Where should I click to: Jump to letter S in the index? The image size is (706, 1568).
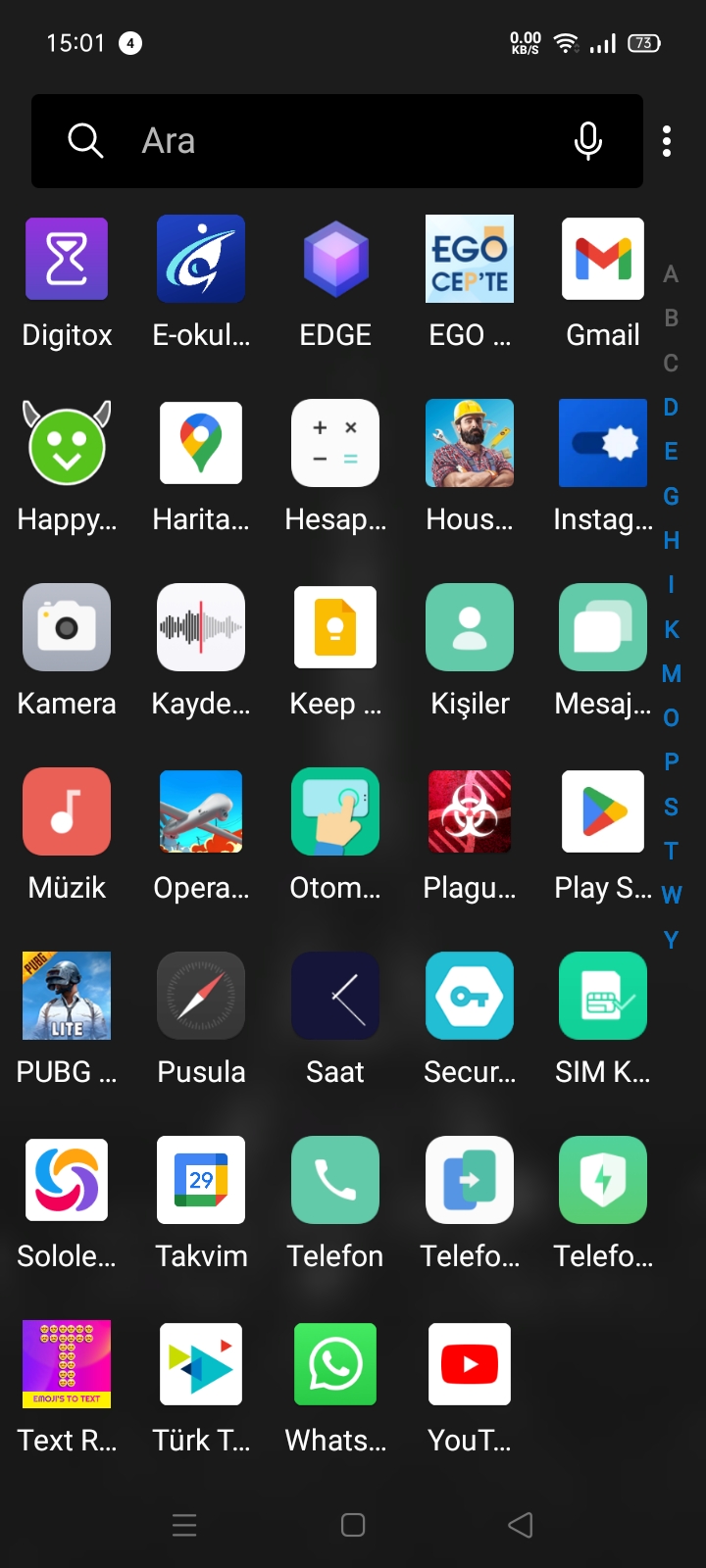pos(671,807)
